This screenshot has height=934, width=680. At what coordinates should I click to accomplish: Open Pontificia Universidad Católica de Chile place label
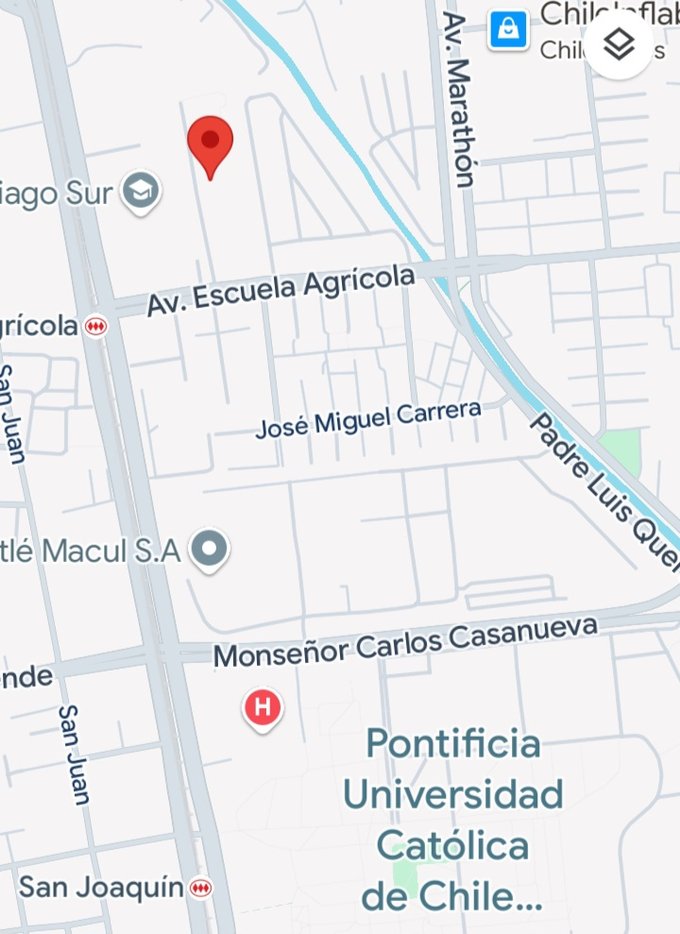(x=452, y=819)
